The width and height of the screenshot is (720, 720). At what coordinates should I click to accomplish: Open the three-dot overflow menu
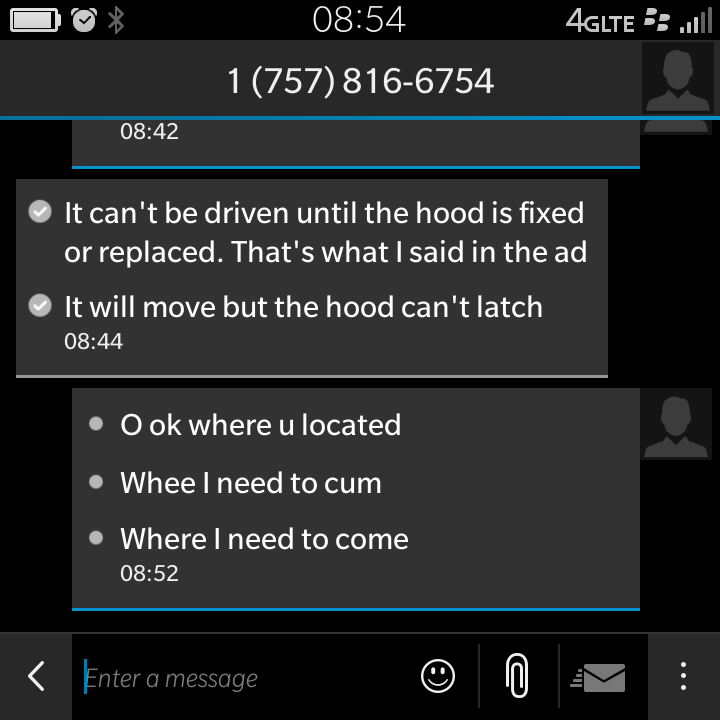[x=683, y=677]
